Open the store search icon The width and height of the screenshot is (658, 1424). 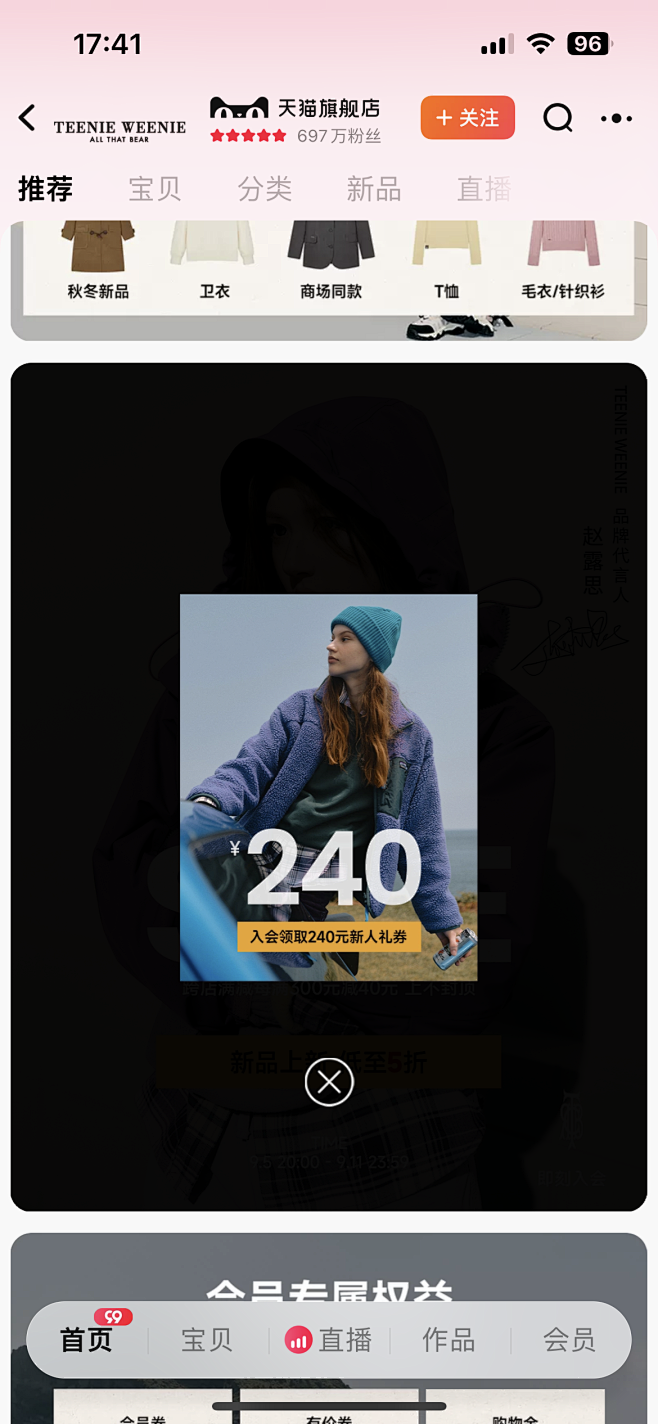click(x=557, y=118)
